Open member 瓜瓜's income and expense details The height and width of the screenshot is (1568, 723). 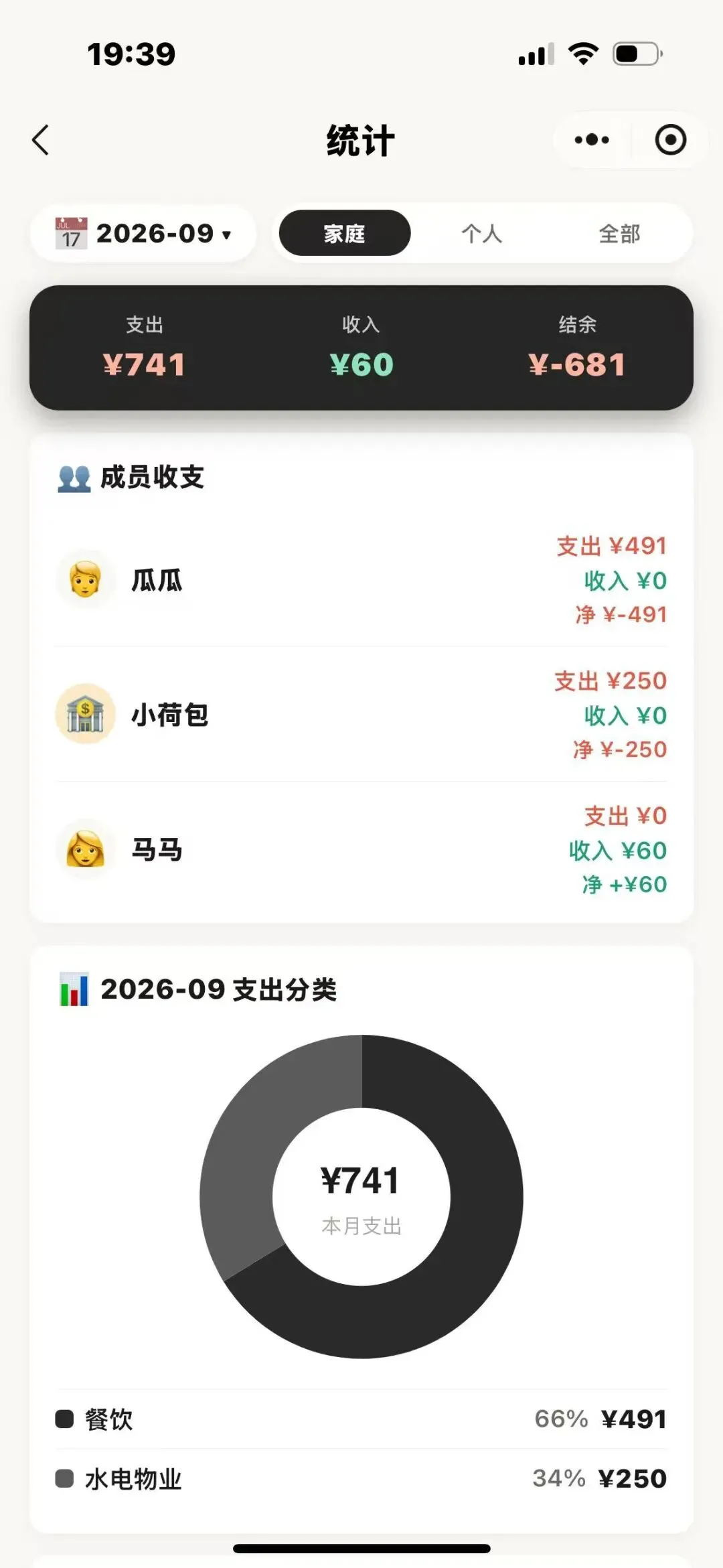tap(361, 580)
